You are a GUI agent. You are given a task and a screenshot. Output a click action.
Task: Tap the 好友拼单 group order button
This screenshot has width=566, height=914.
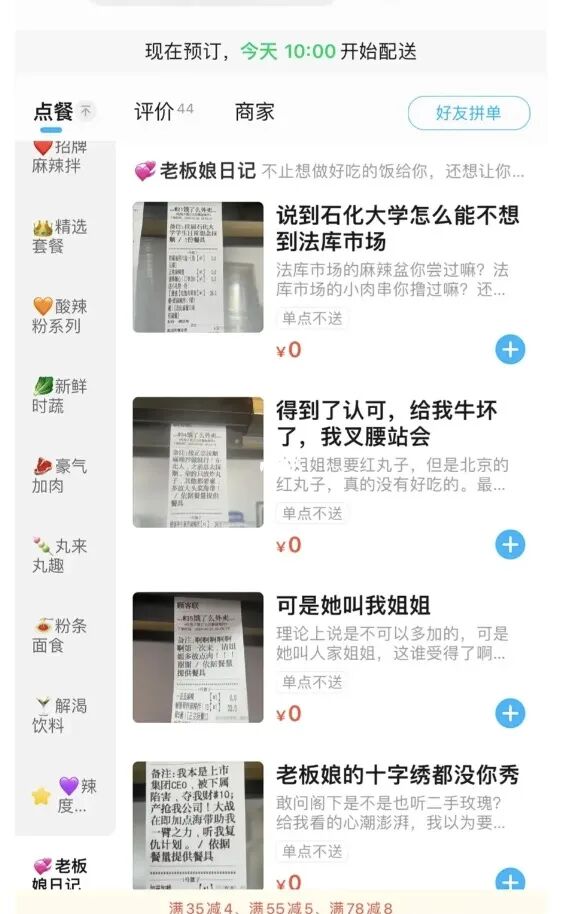click(469, 113)
